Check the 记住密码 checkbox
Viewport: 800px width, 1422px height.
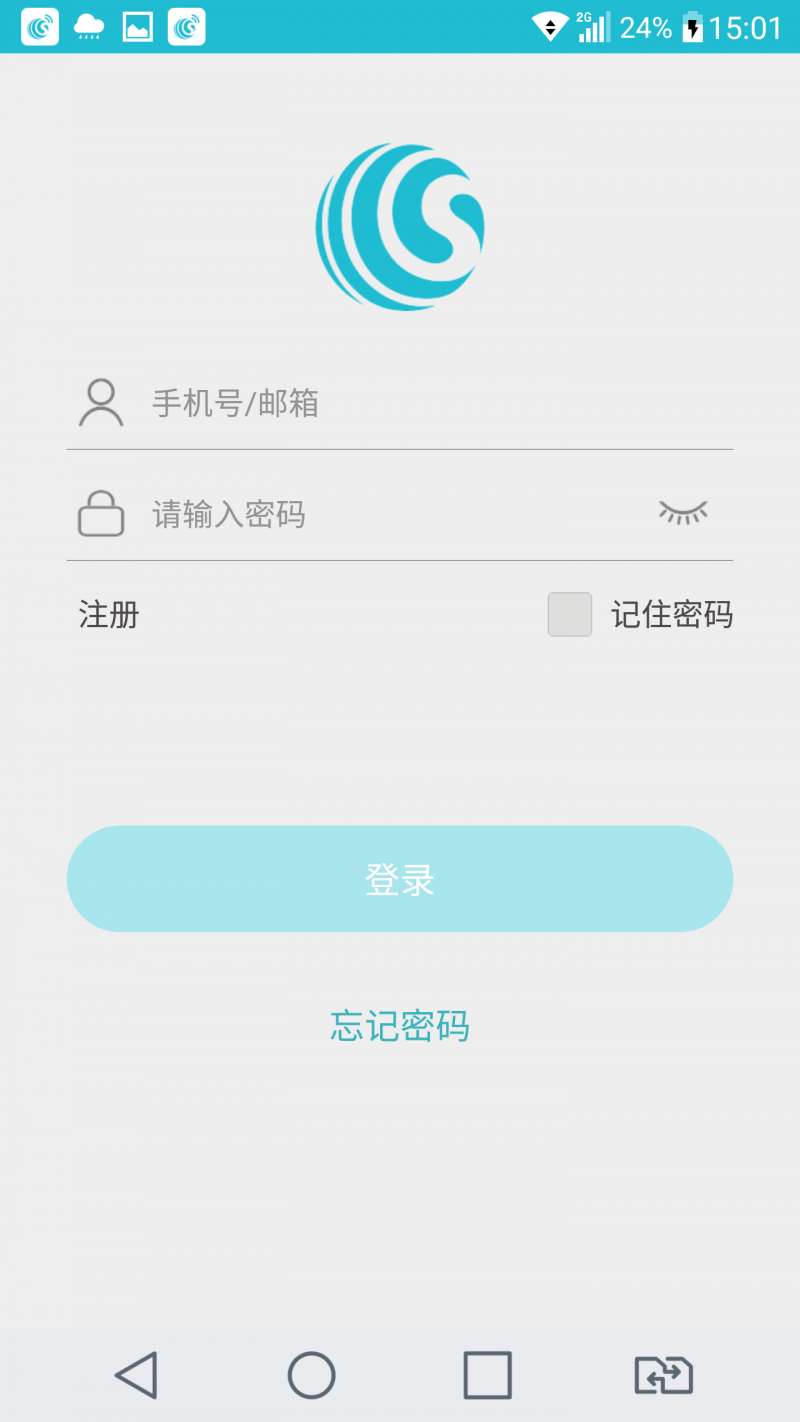(570, 614)
